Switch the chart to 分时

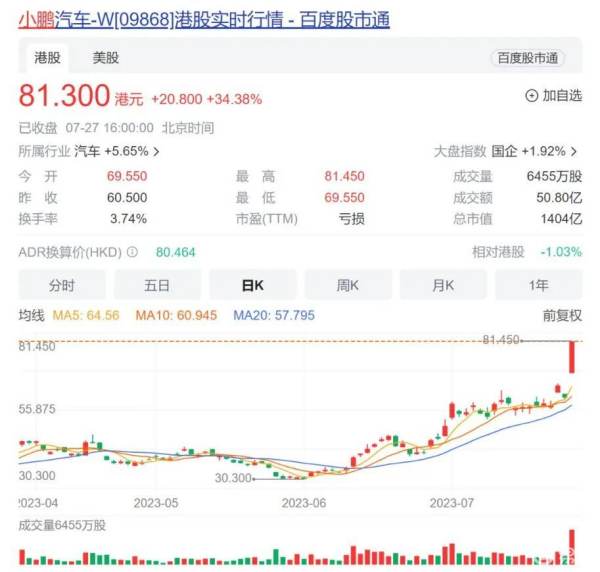62,285
